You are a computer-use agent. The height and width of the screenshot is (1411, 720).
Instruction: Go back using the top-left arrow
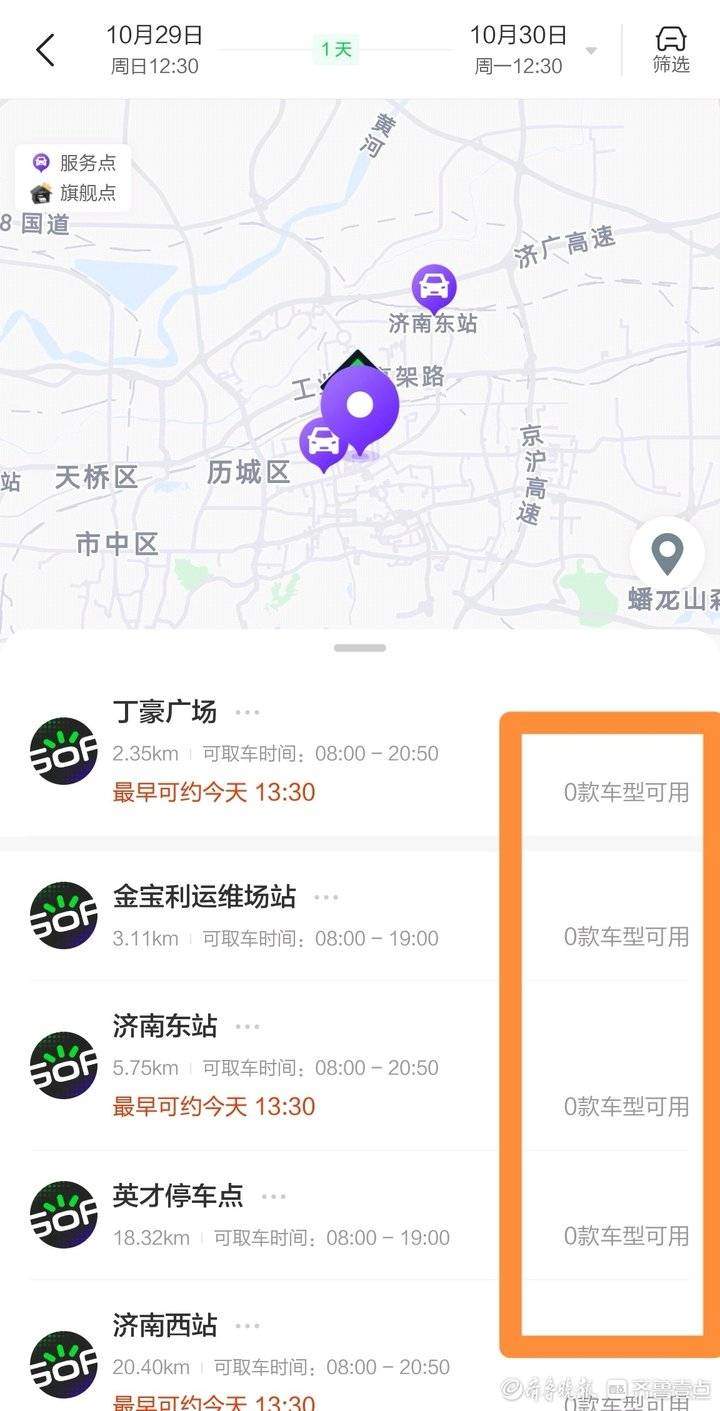pos(45,49)
